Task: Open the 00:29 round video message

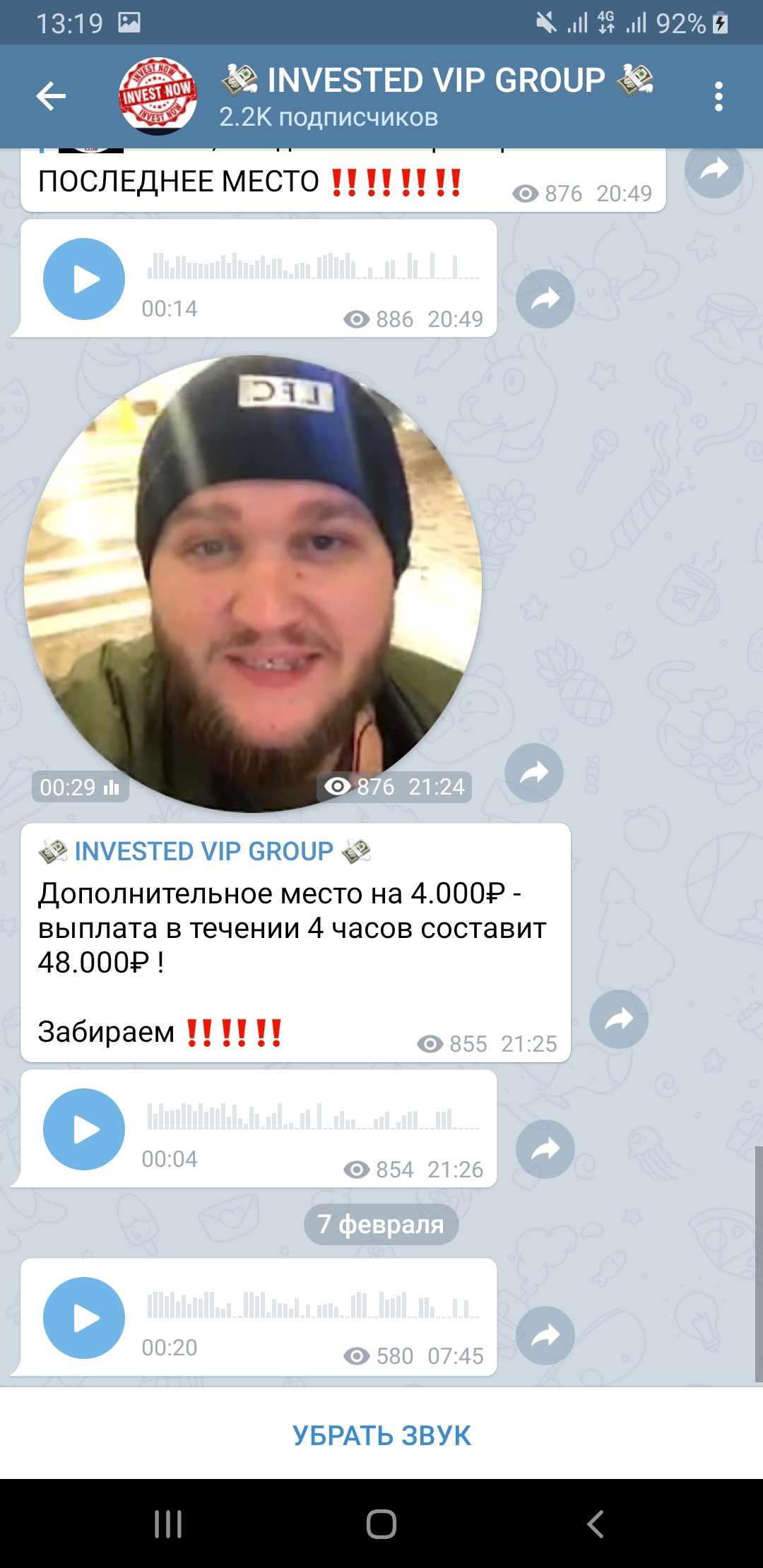Action: [253, 584]
